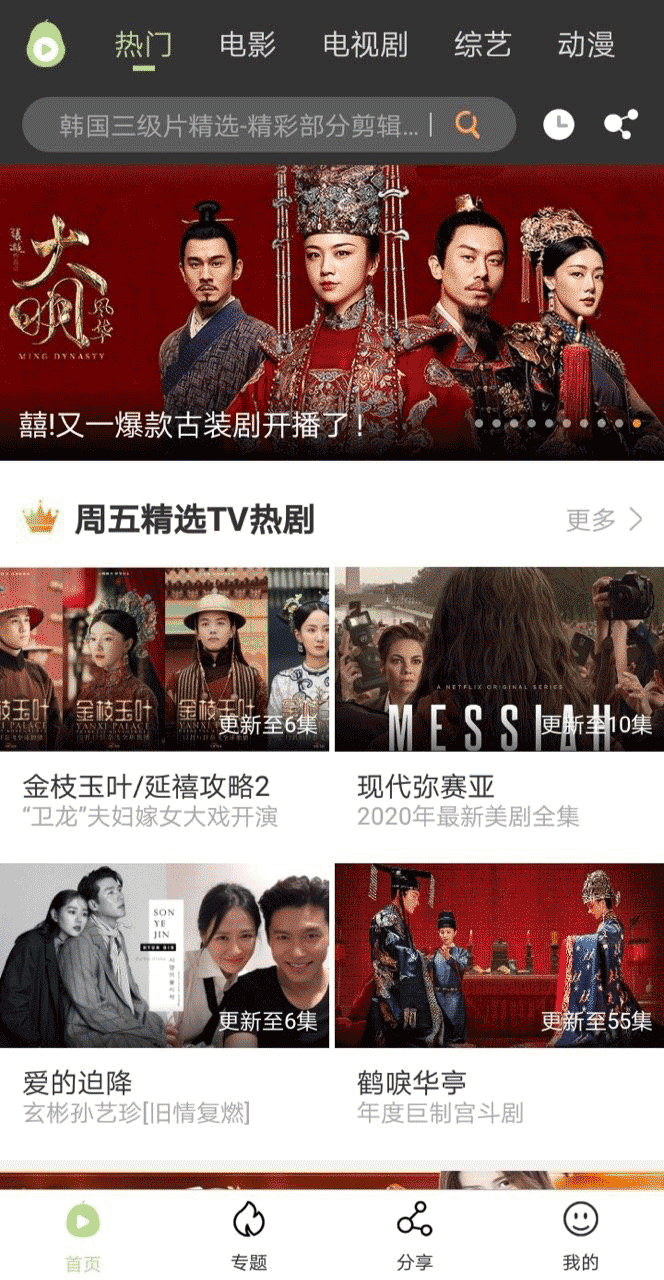Open watch history clock icon

click(x=559, y=125)
